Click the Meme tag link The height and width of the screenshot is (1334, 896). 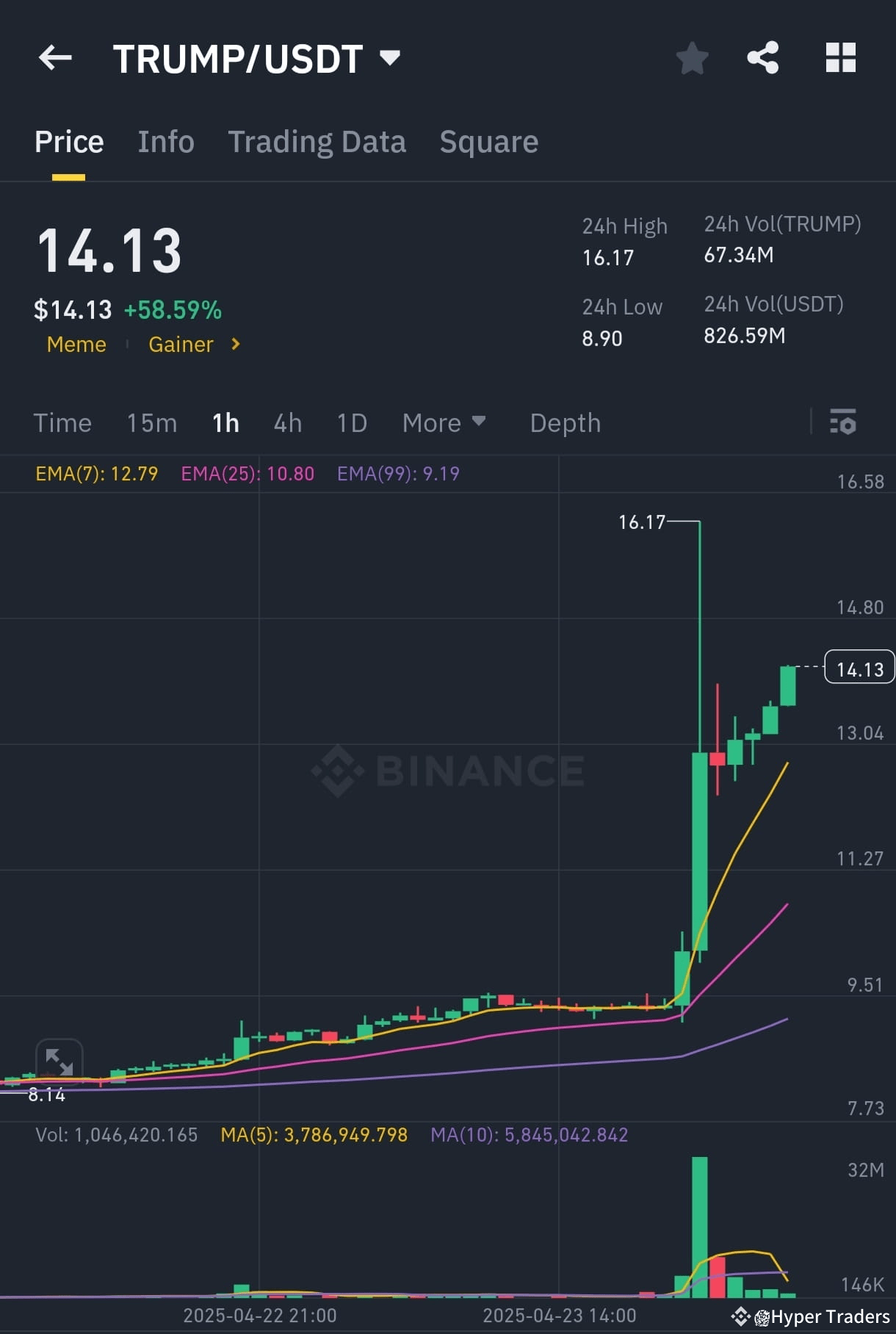point(76,344)
